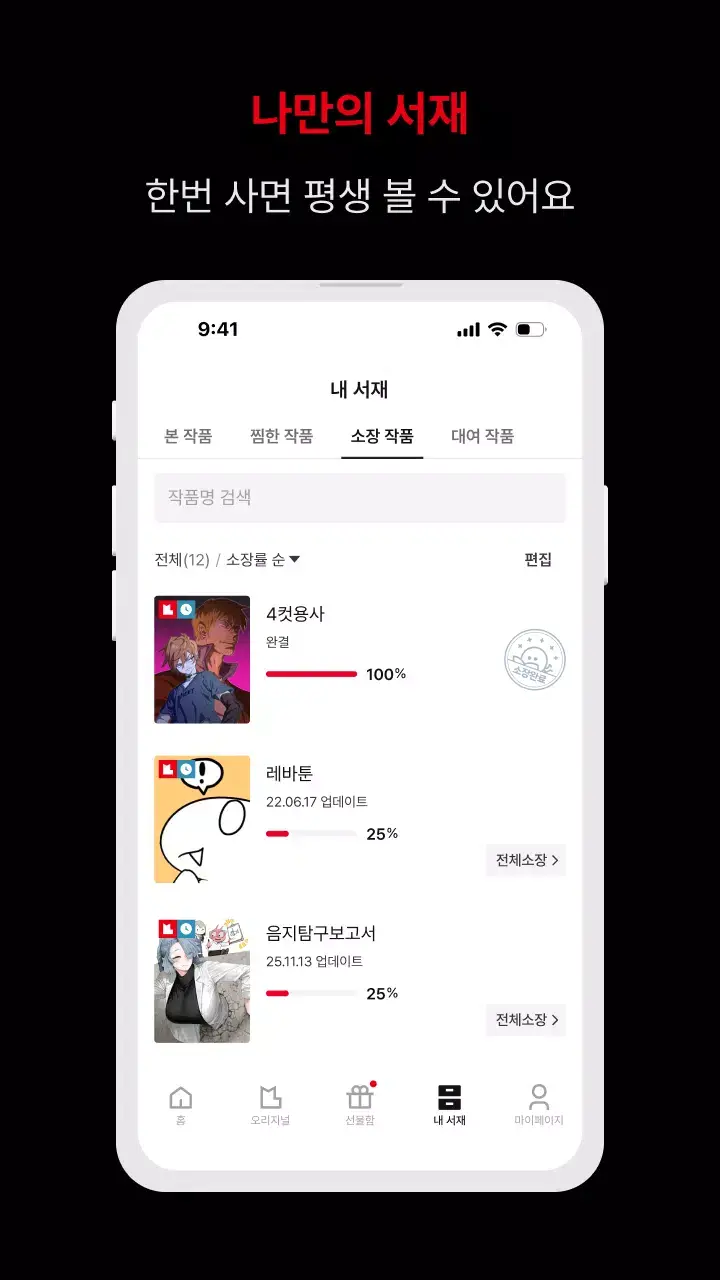Click the 소장완료 completion badge next to 4컷용사
The width and height of the screenshot is (720, 1280).
(x=535, y=660)
